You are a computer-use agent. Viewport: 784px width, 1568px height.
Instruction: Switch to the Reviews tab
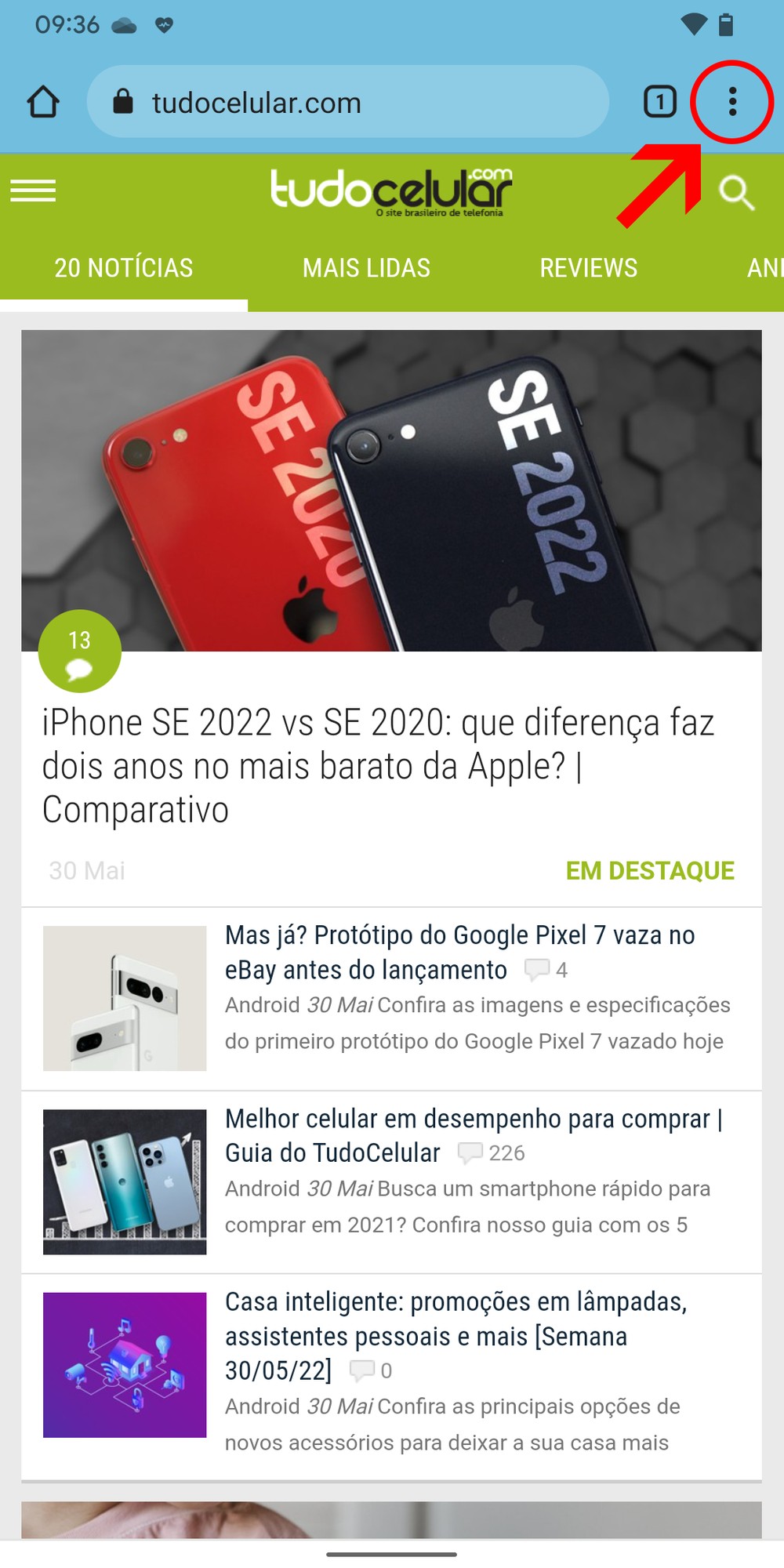click(x=588, y=268)
